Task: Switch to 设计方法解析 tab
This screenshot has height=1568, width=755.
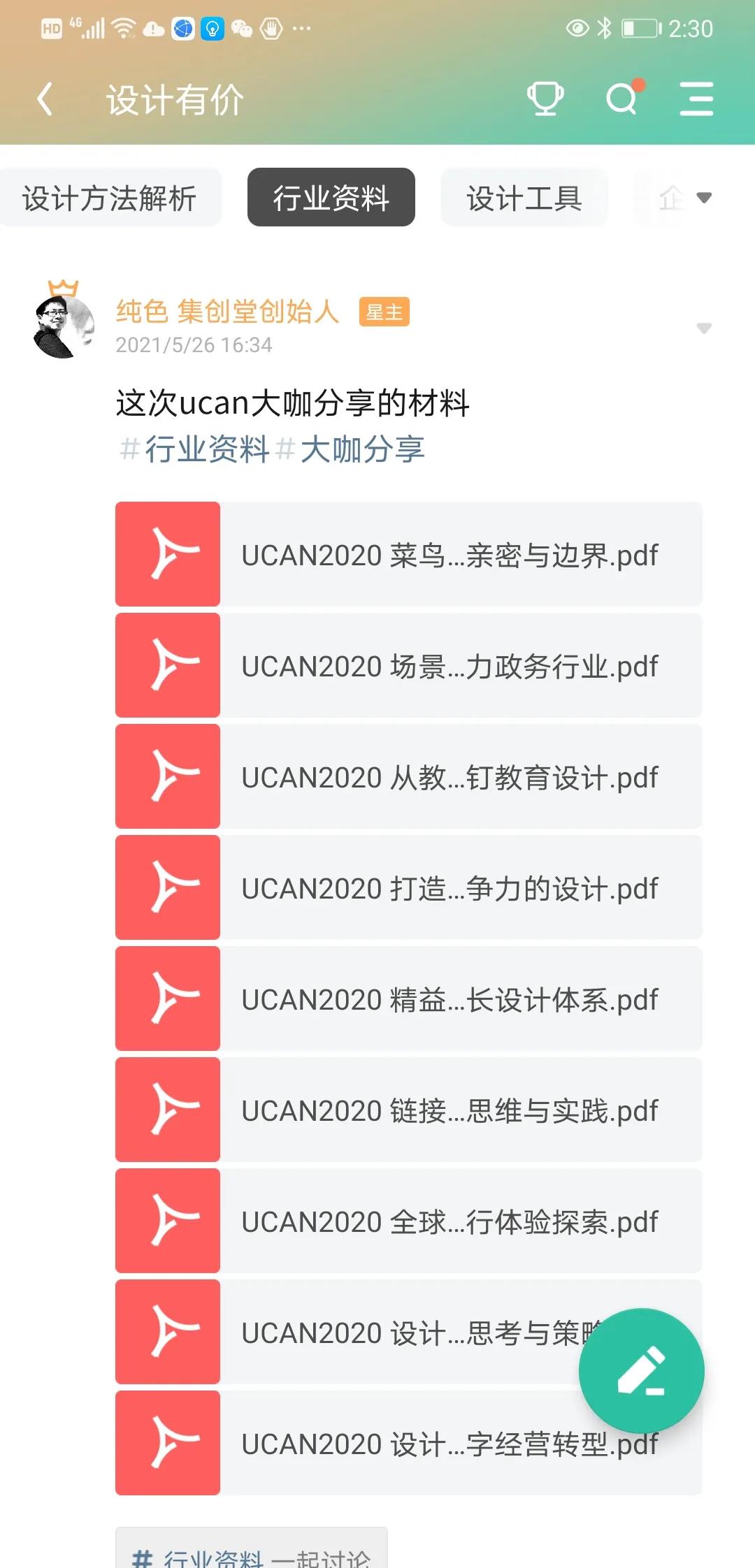Action: [110, 198]
